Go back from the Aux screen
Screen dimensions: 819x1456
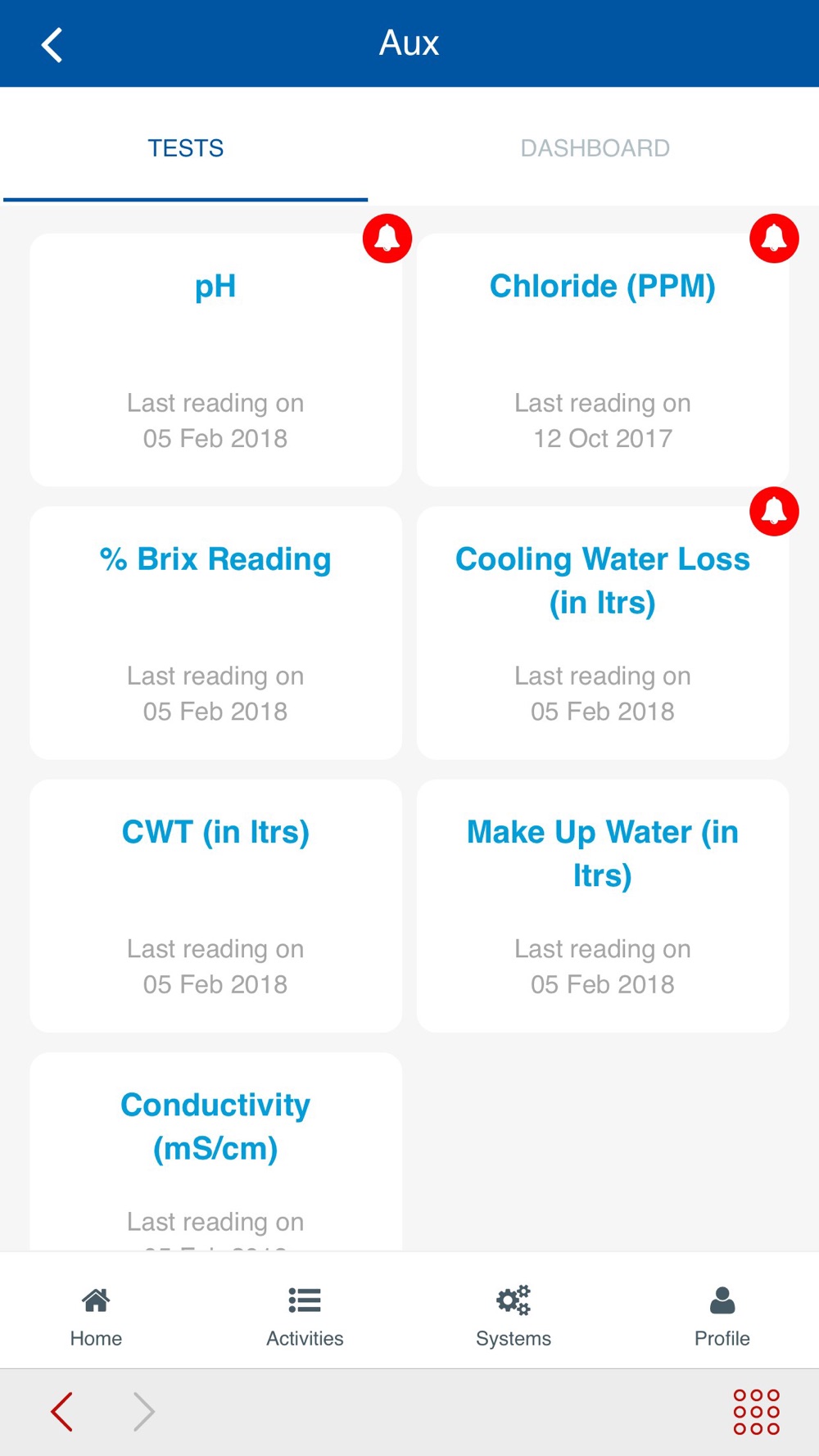point(52,44)
